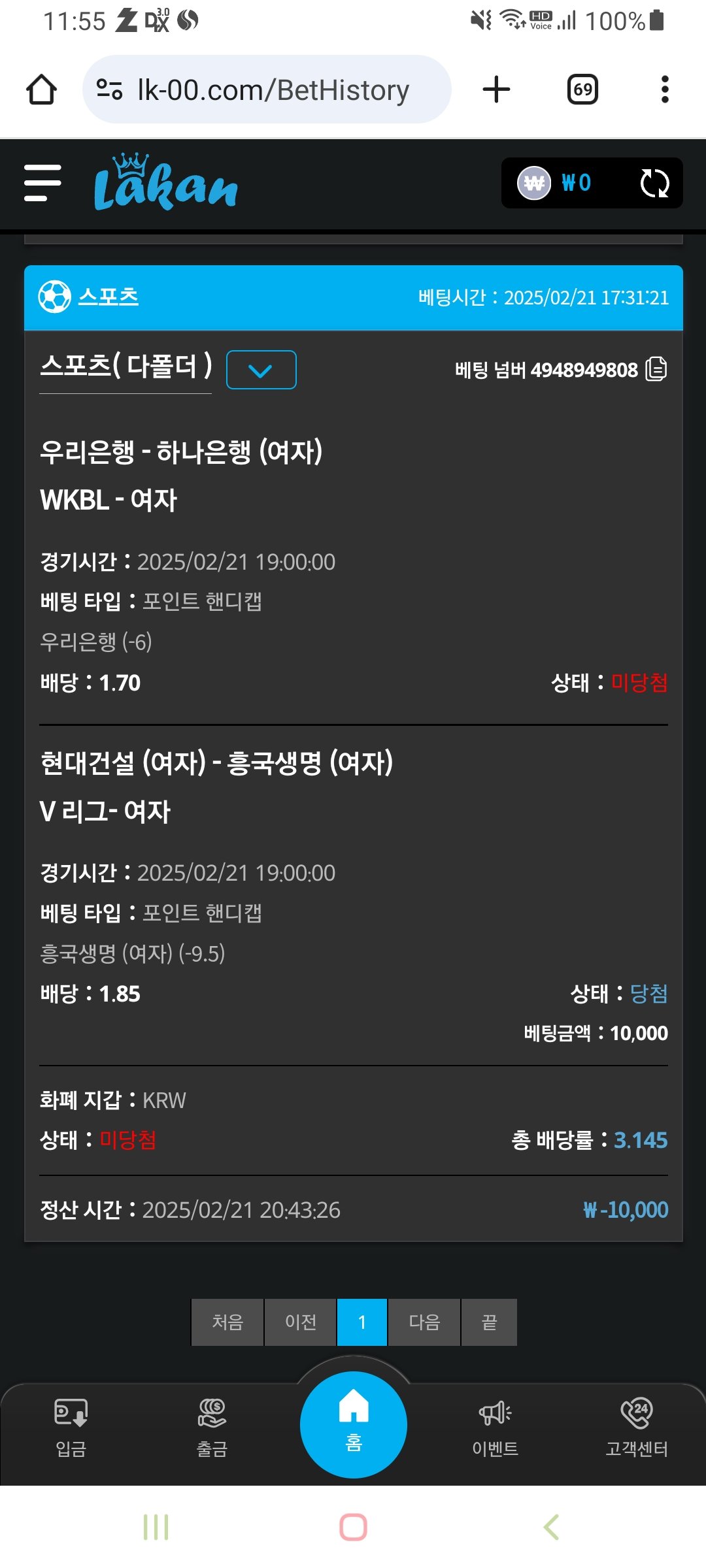This screenshot has height=1568, width=706.
Task: Open a new browser tab
Action: 496,90
